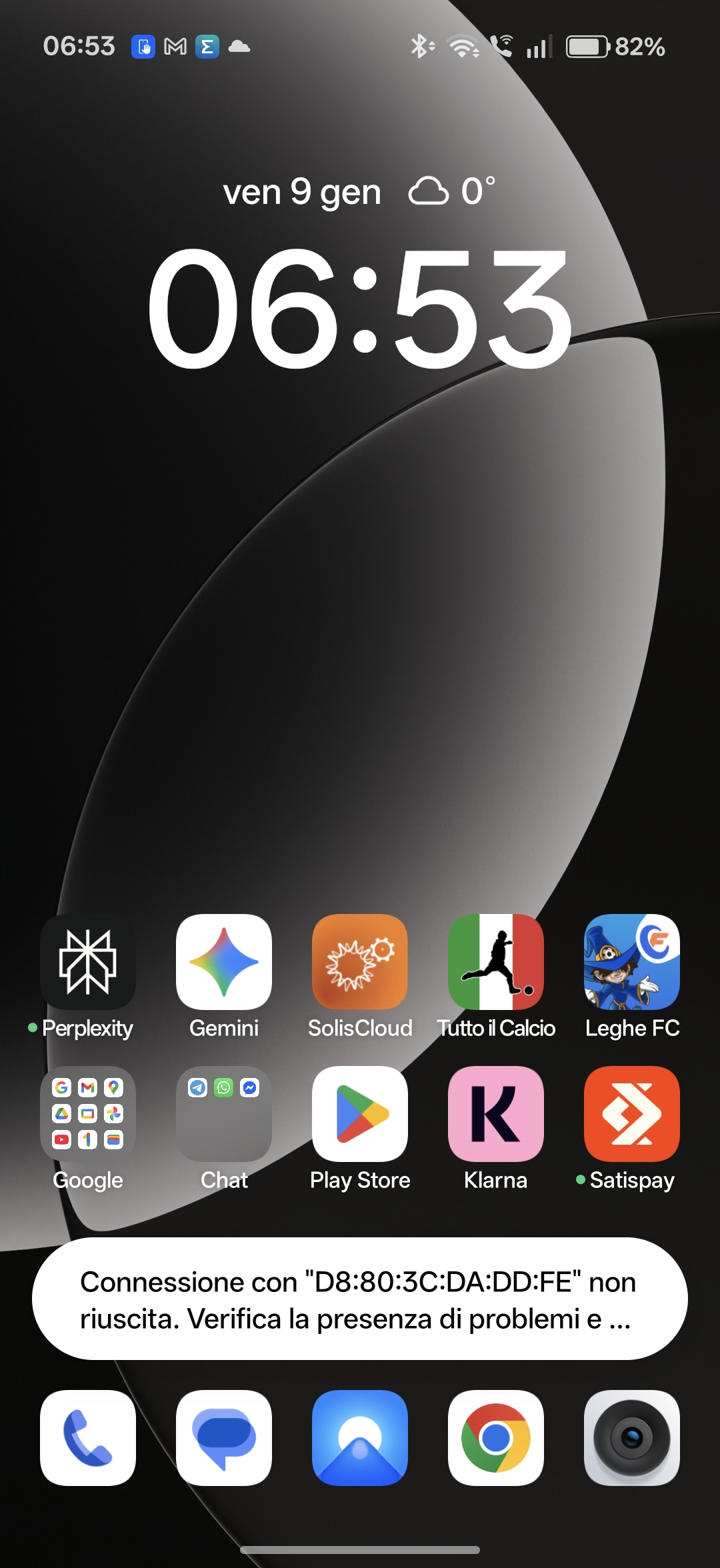
Task: Open Satispay
Action: click(632, 1114)
